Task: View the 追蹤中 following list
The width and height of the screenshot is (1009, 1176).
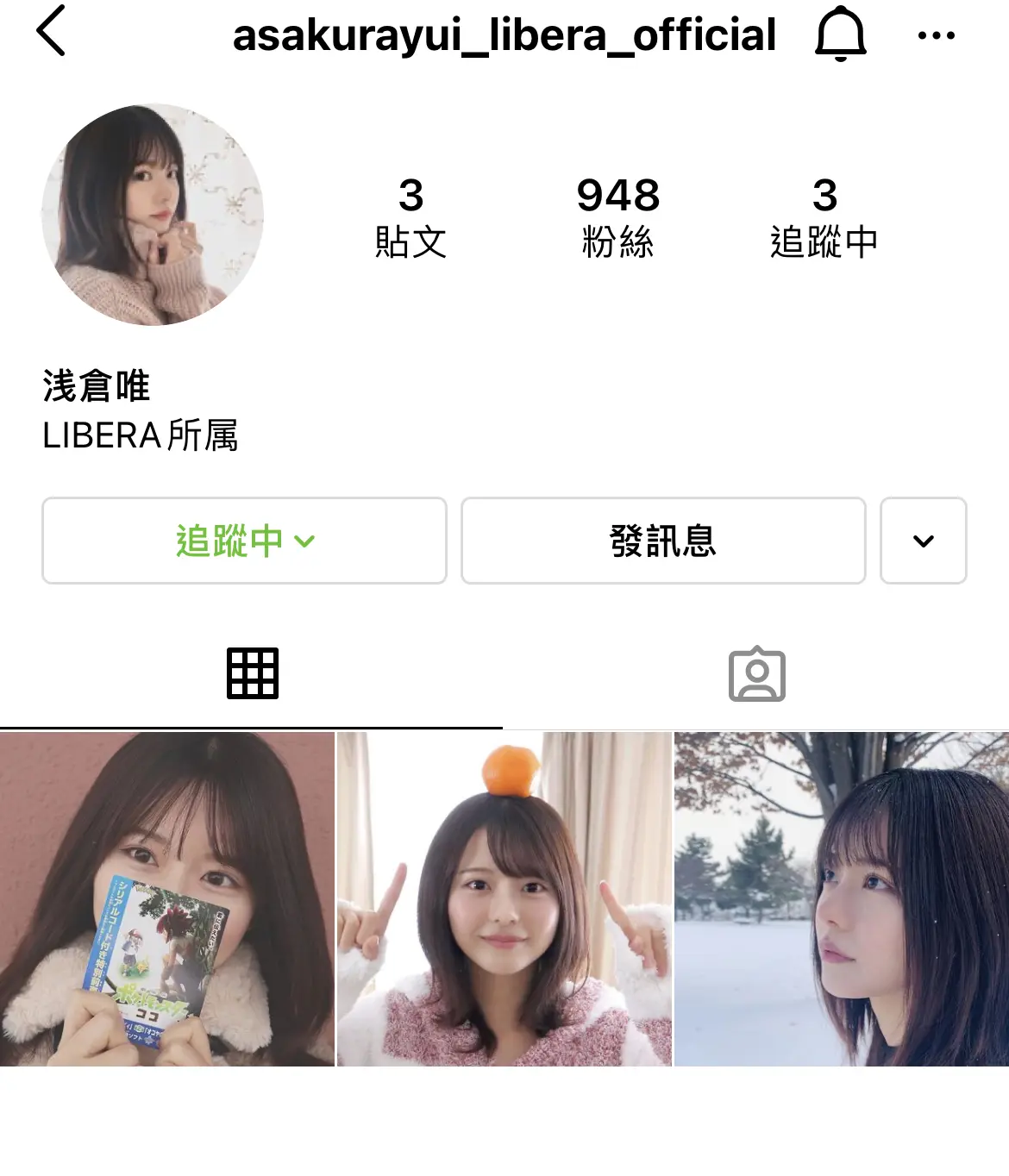Action: pyautogui.click(x=824, y=216)
